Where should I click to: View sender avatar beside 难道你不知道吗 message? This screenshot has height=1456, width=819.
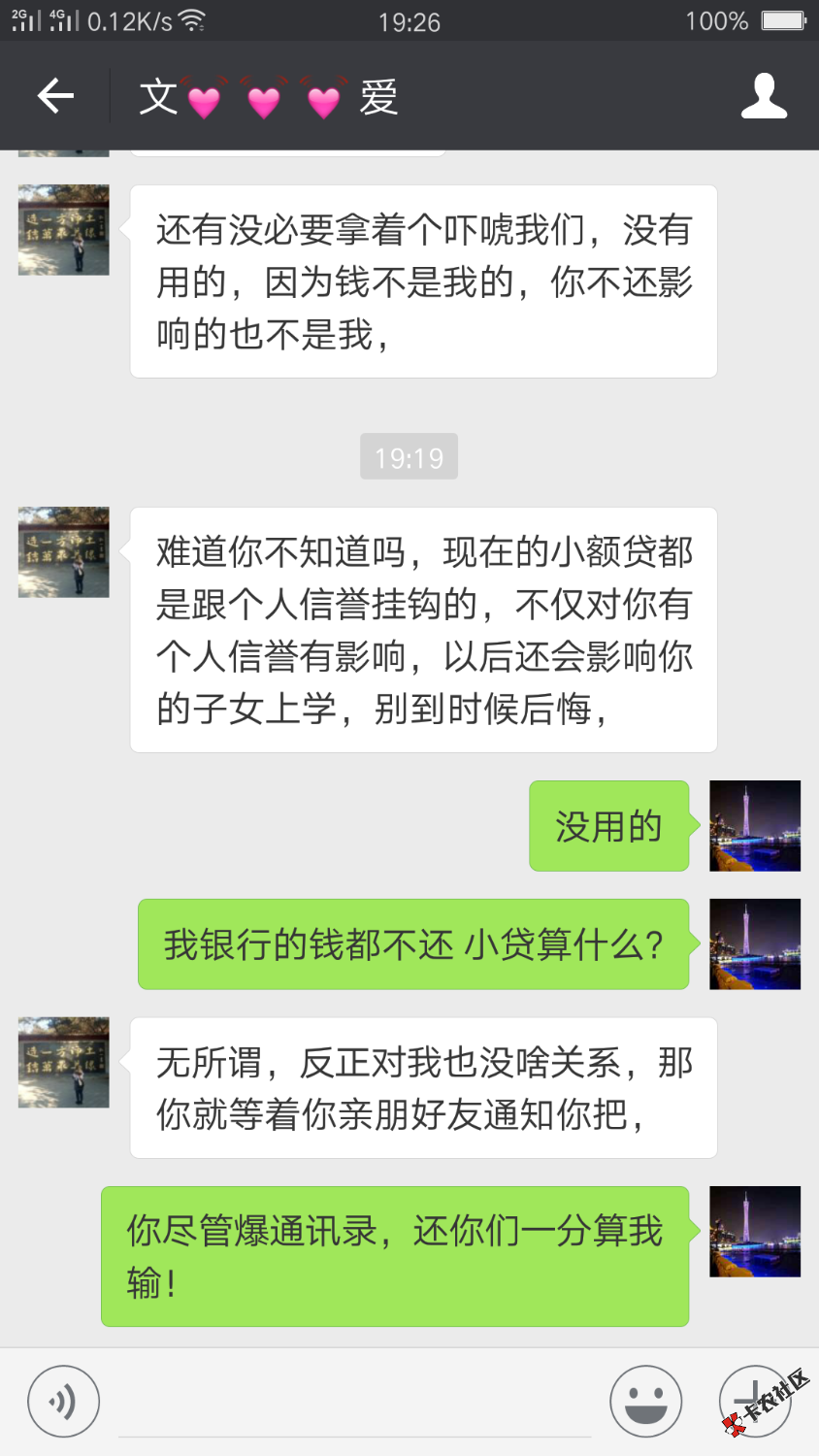(x=64, y=551)
